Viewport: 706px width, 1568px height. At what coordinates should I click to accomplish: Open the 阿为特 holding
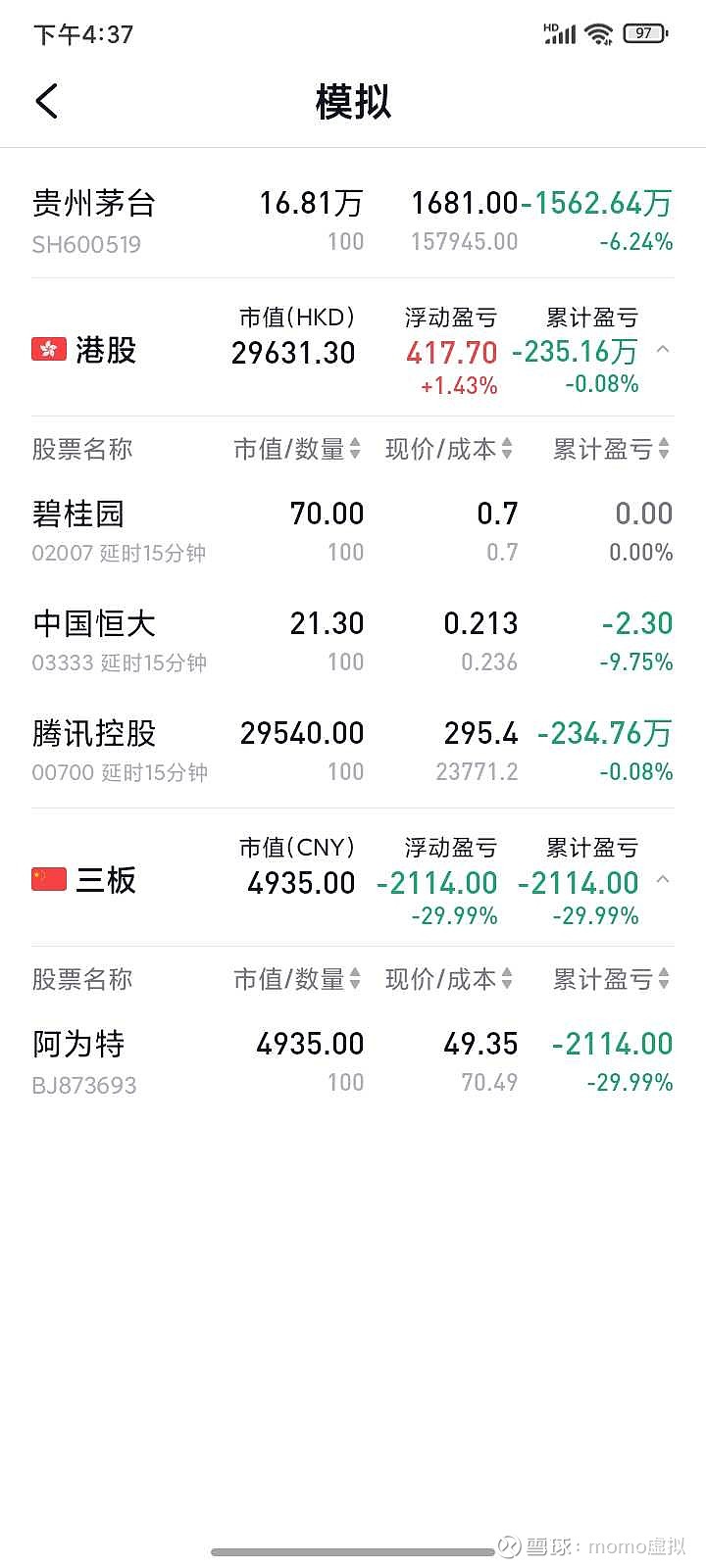353,1062
